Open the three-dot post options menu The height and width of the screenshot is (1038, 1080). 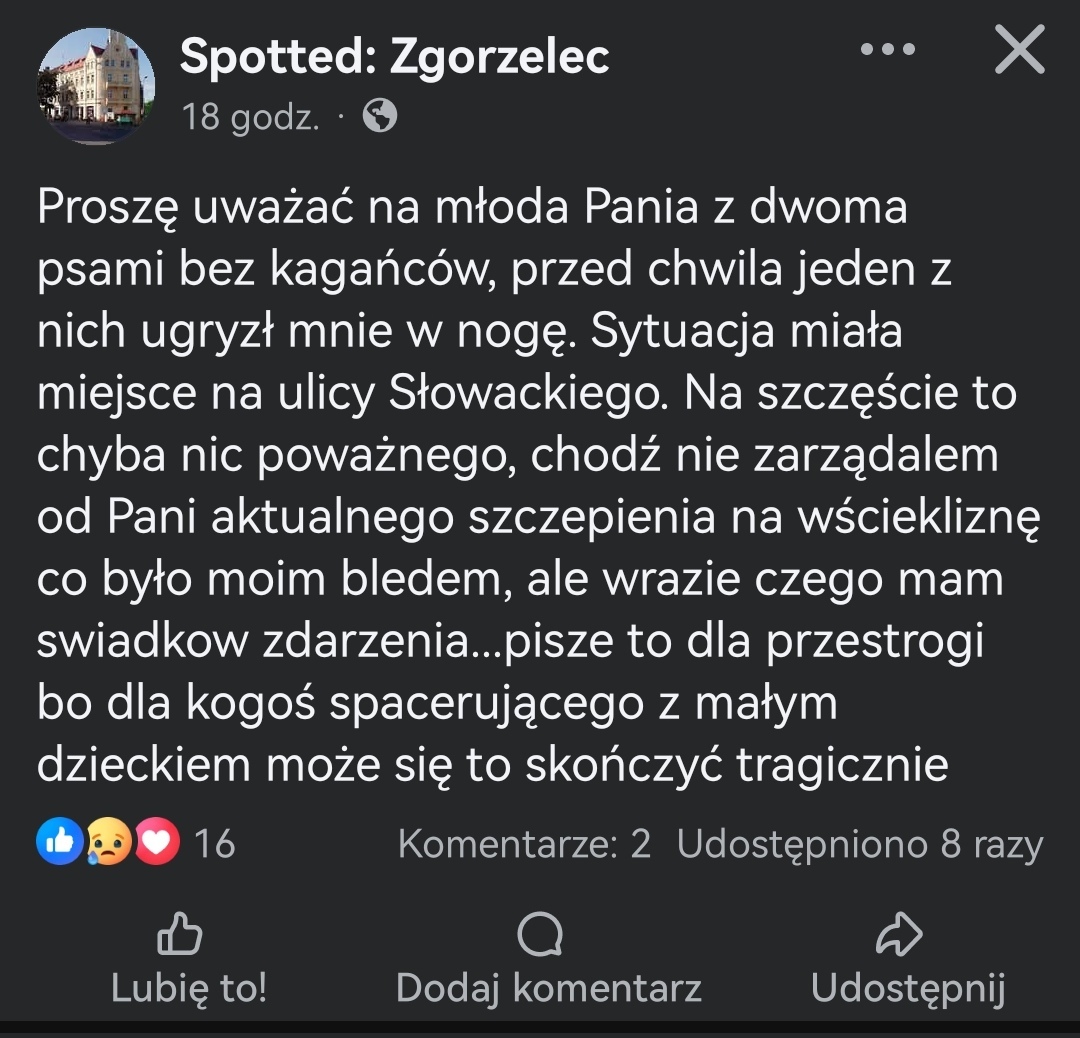click(887, 50)
